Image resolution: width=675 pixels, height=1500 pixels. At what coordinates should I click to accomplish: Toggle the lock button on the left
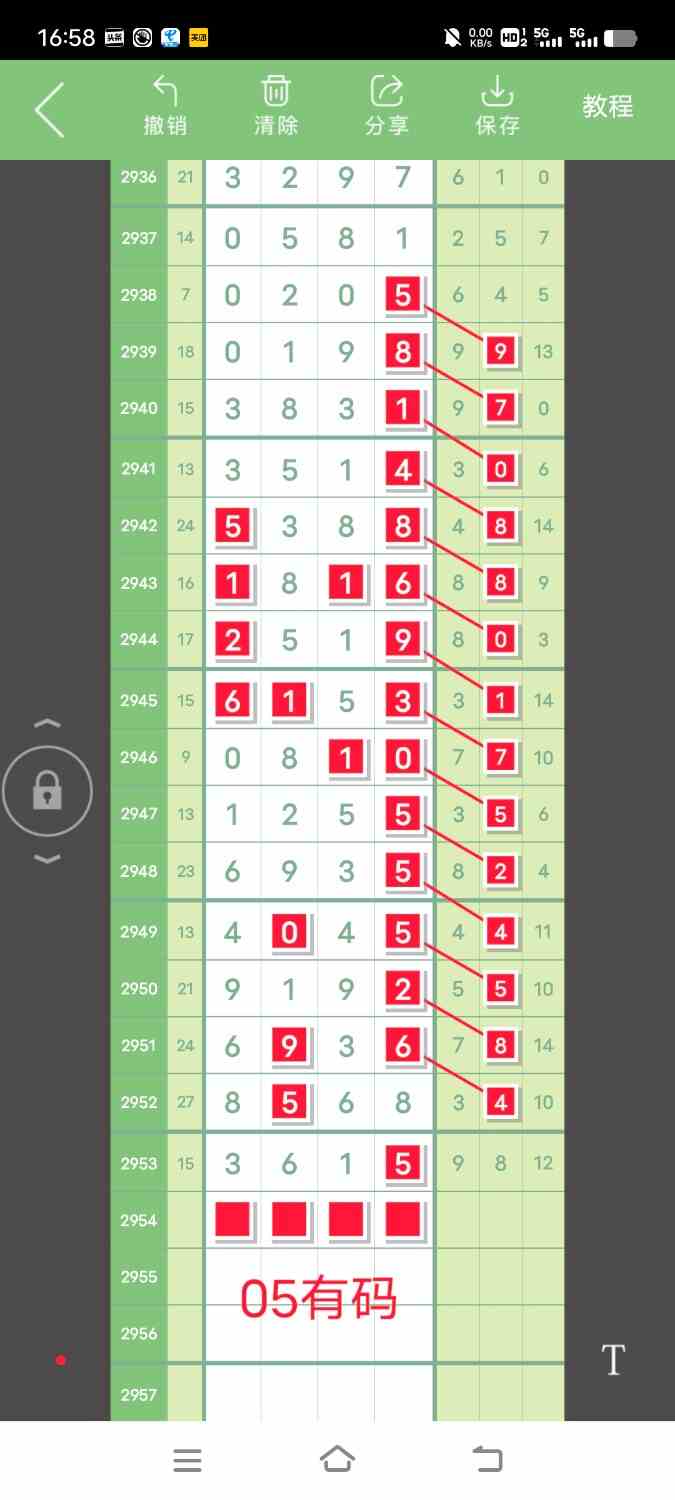coord(47,792)
